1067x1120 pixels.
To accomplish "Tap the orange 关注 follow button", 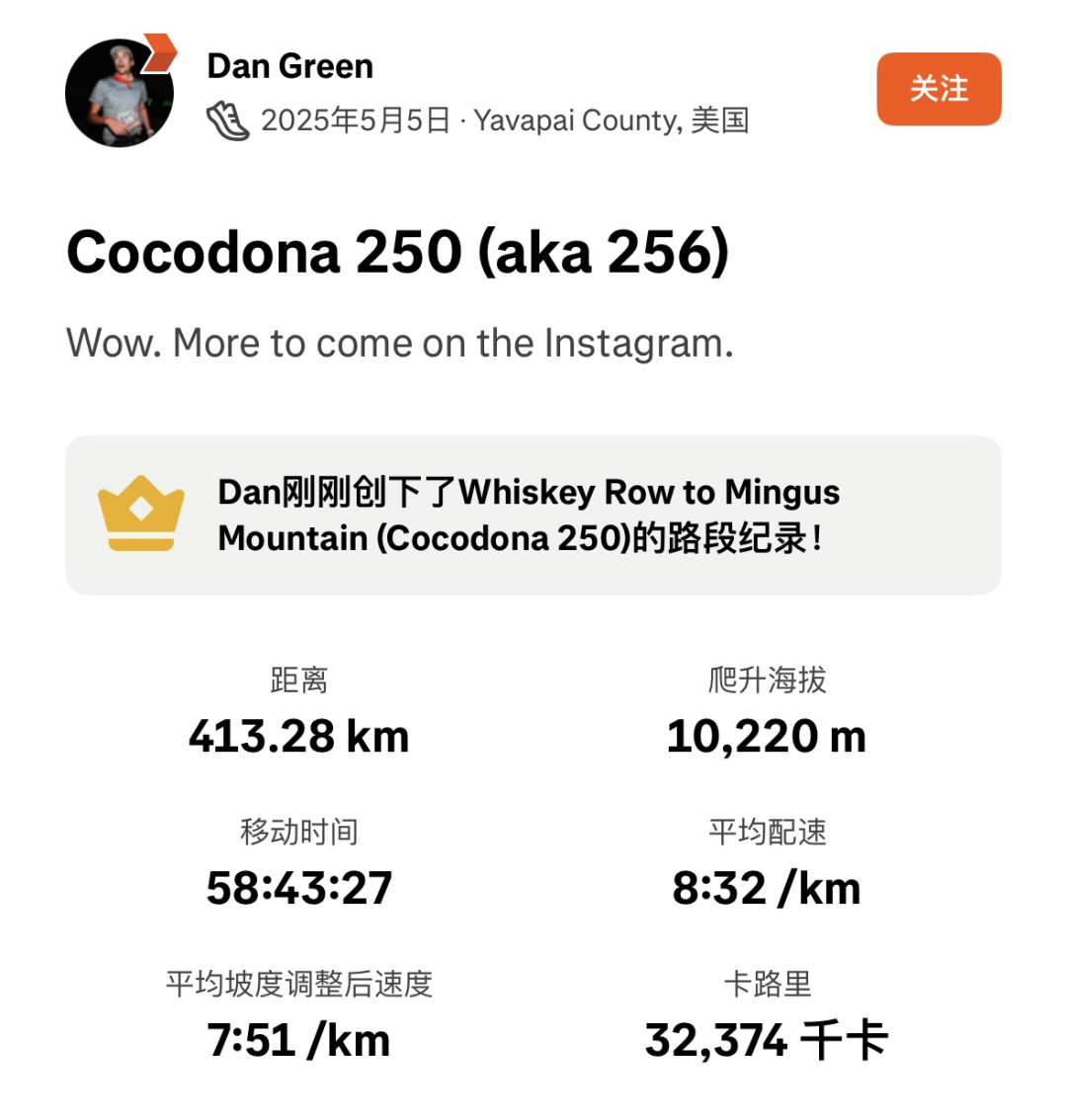I will (x=939, y=89).
